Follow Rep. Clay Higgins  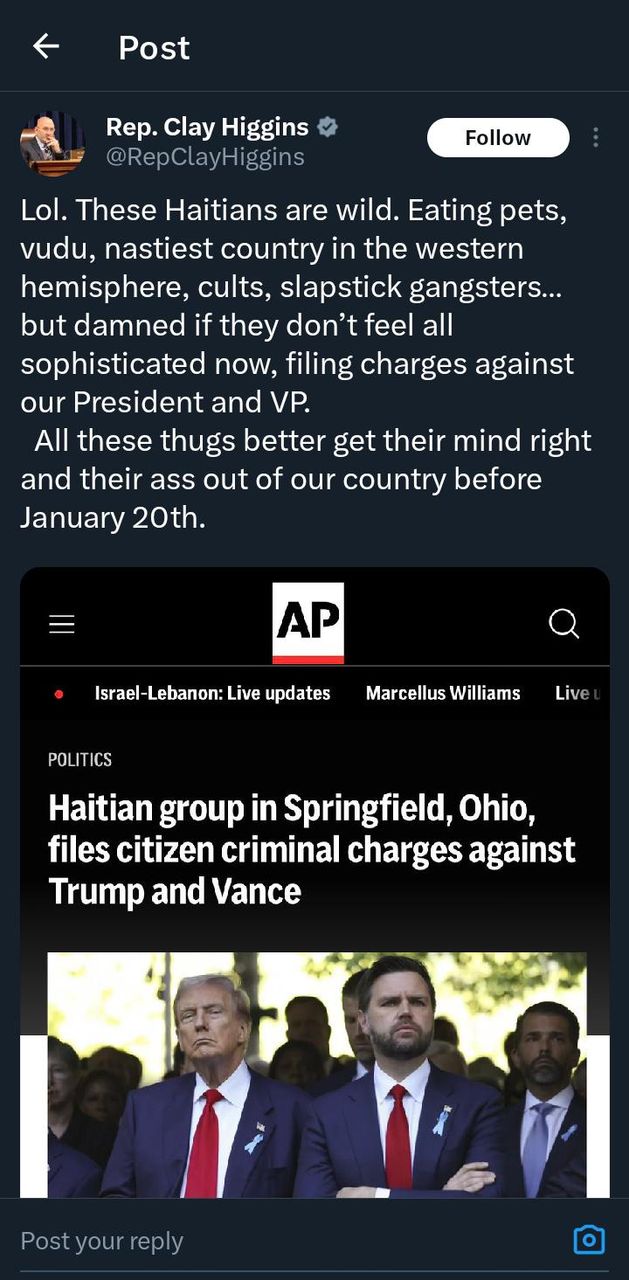click(497, 138)
